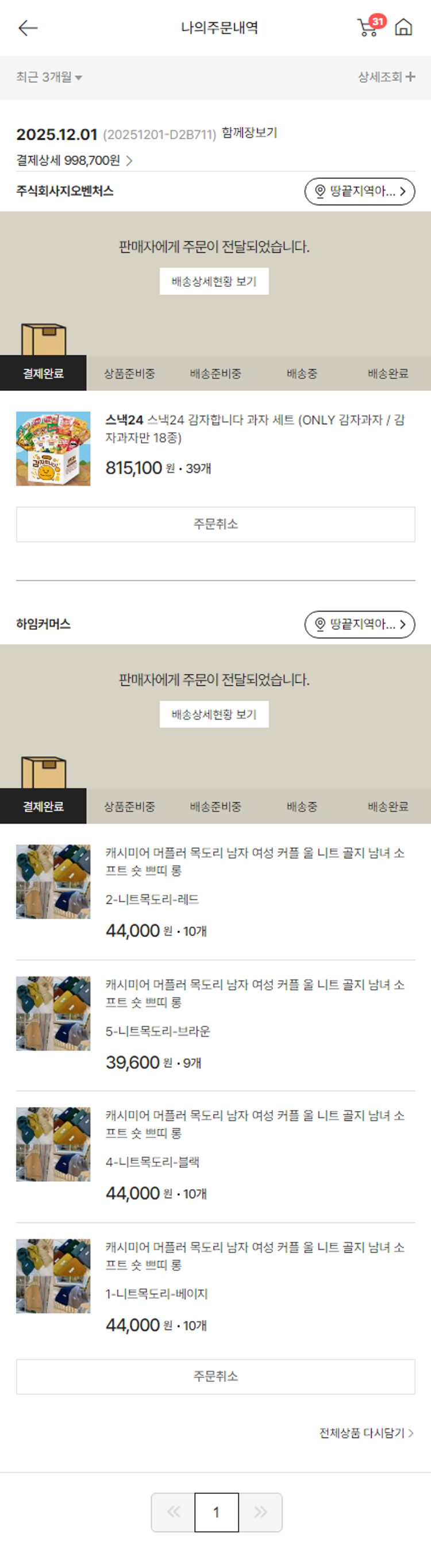The height and width of the screenshot is (1568, 431).
Task: Open delivery address chip for 하임커머스
Action: pos(359,625)
